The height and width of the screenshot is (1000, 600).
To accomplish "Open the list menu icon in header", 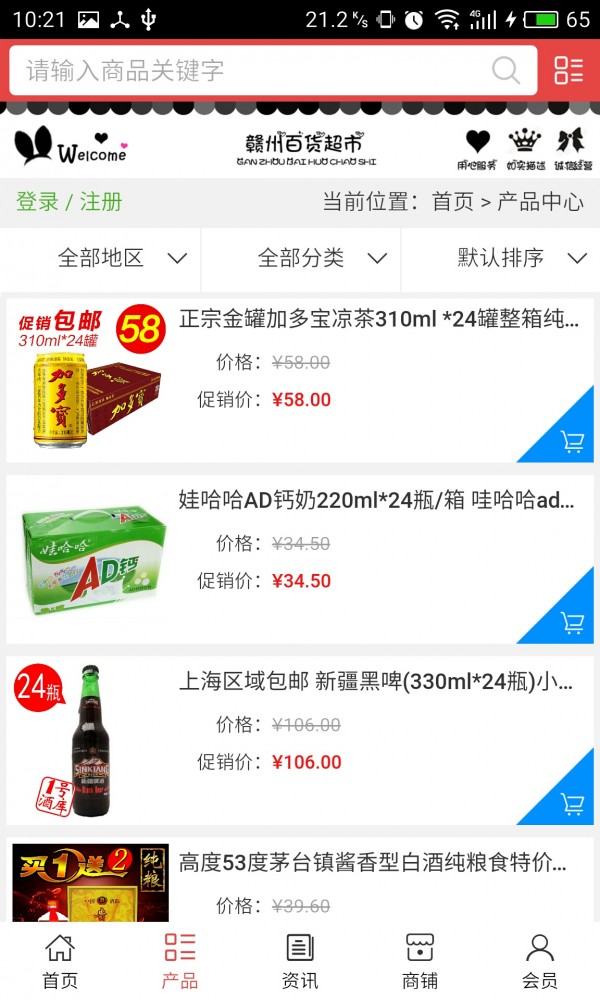I will click(568, 70).
